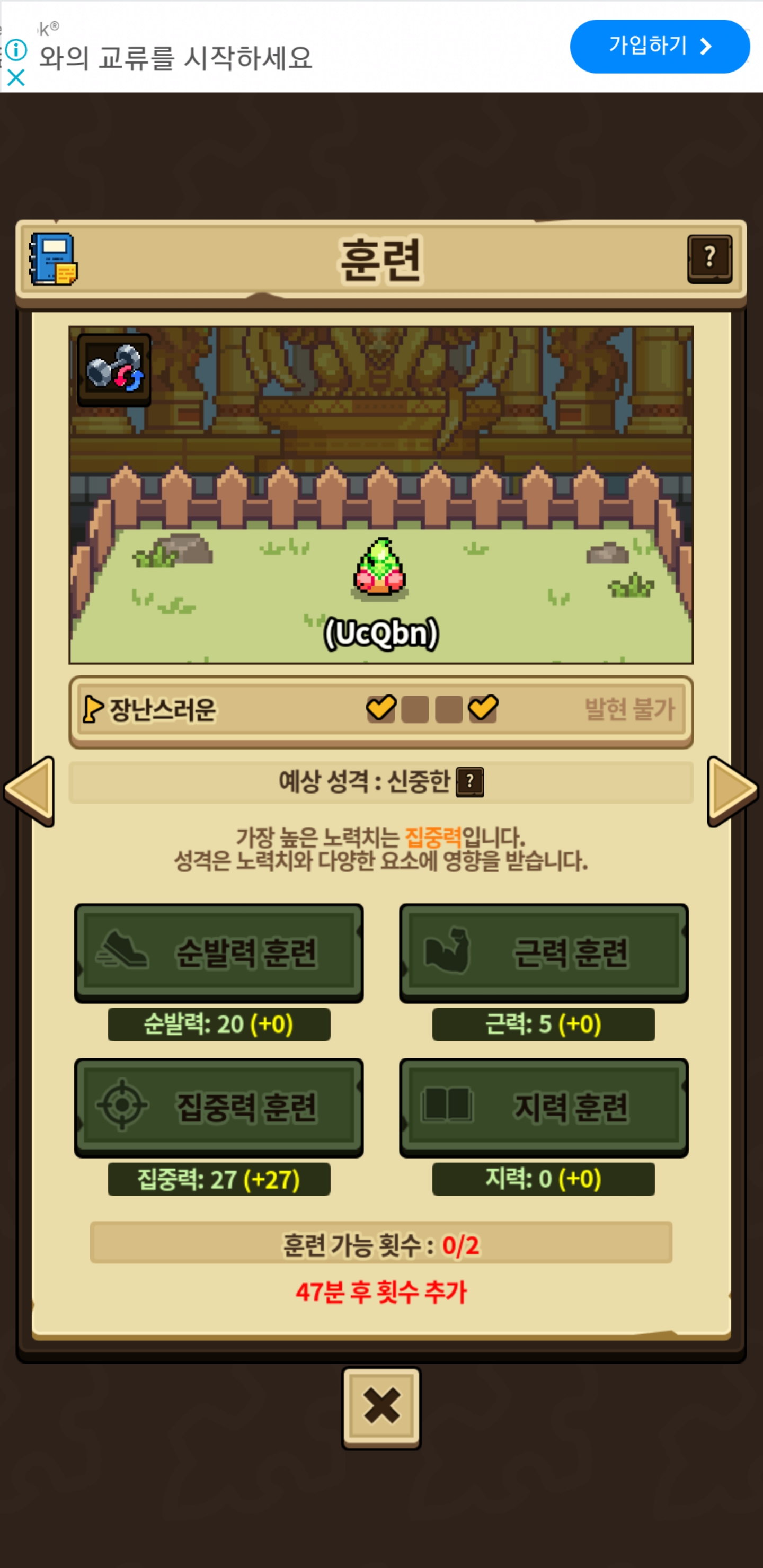This screenshot has width=763, height=1568.
Task: Open the 장난스러운 personality row
Action: 380,710
